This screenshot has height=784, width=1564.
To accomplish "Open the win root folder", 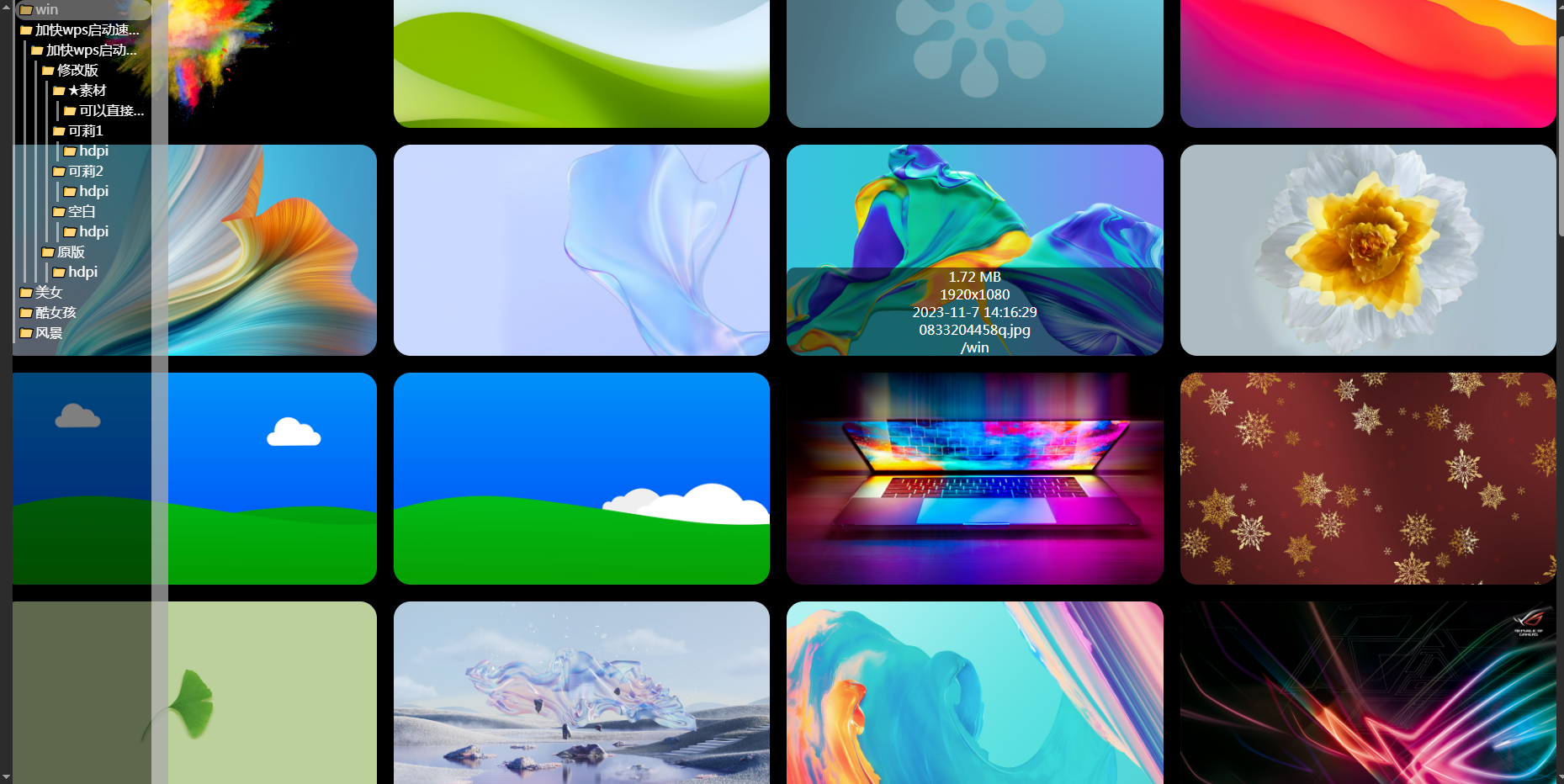I will pos(46,9).
